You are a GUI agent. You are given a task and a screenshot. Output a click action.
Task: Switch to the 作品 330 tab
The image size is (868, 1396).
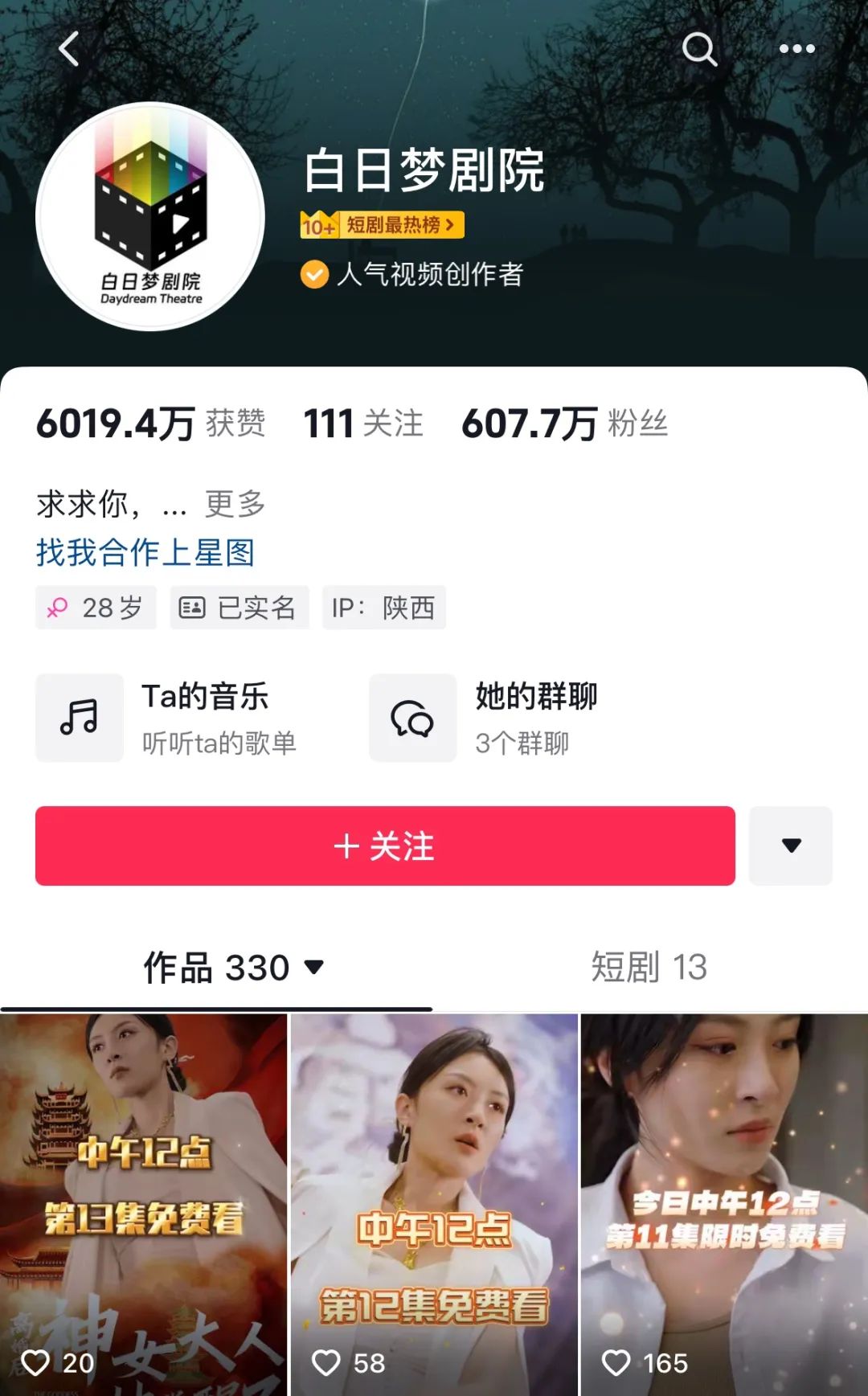tap(233, 968)
